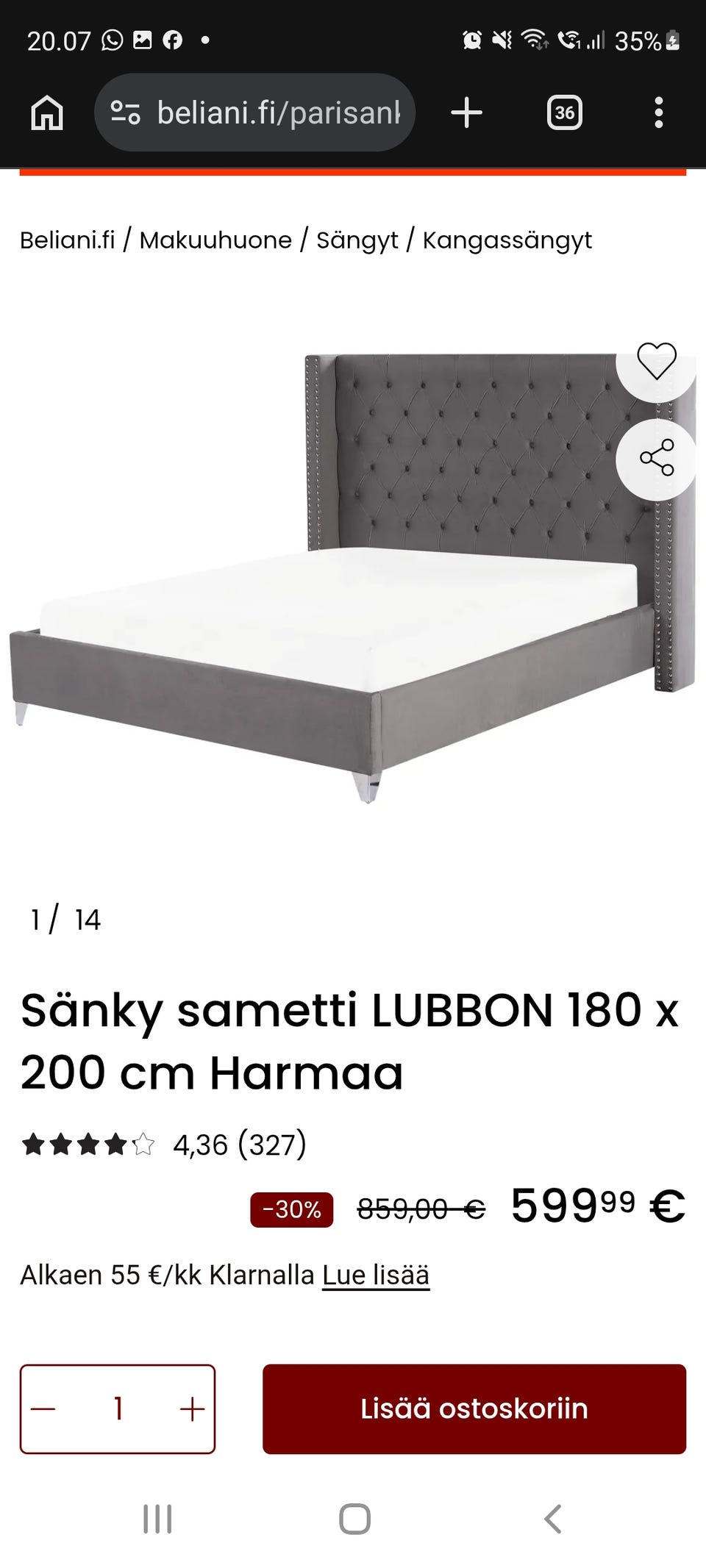Add the bed to wishlist with heart
The width and height of the screenshot is (706, 1568).
tap(656, 361)
